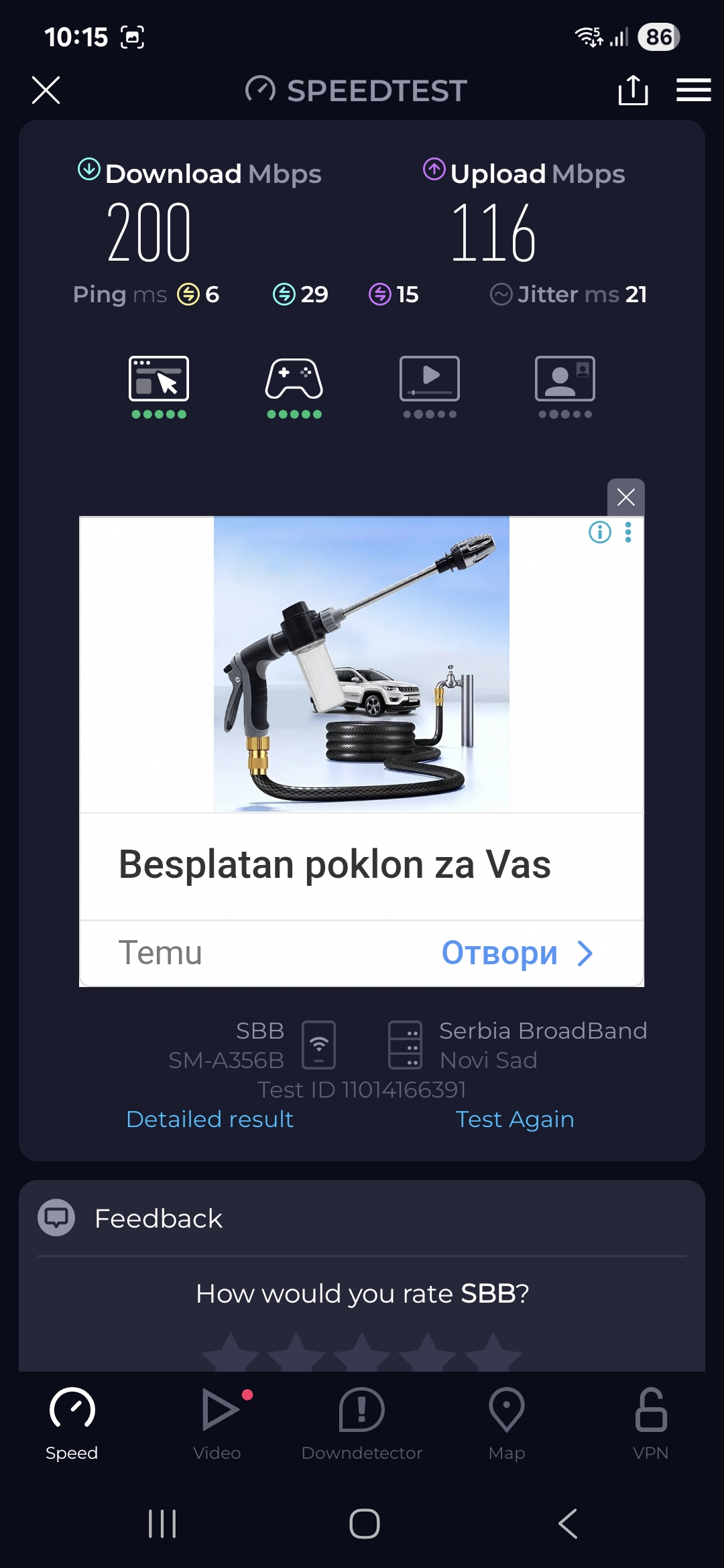The width and height of the screenshot is (724, 1568).
Task: Run the test with Test Again
Action: click(514, 1119)
